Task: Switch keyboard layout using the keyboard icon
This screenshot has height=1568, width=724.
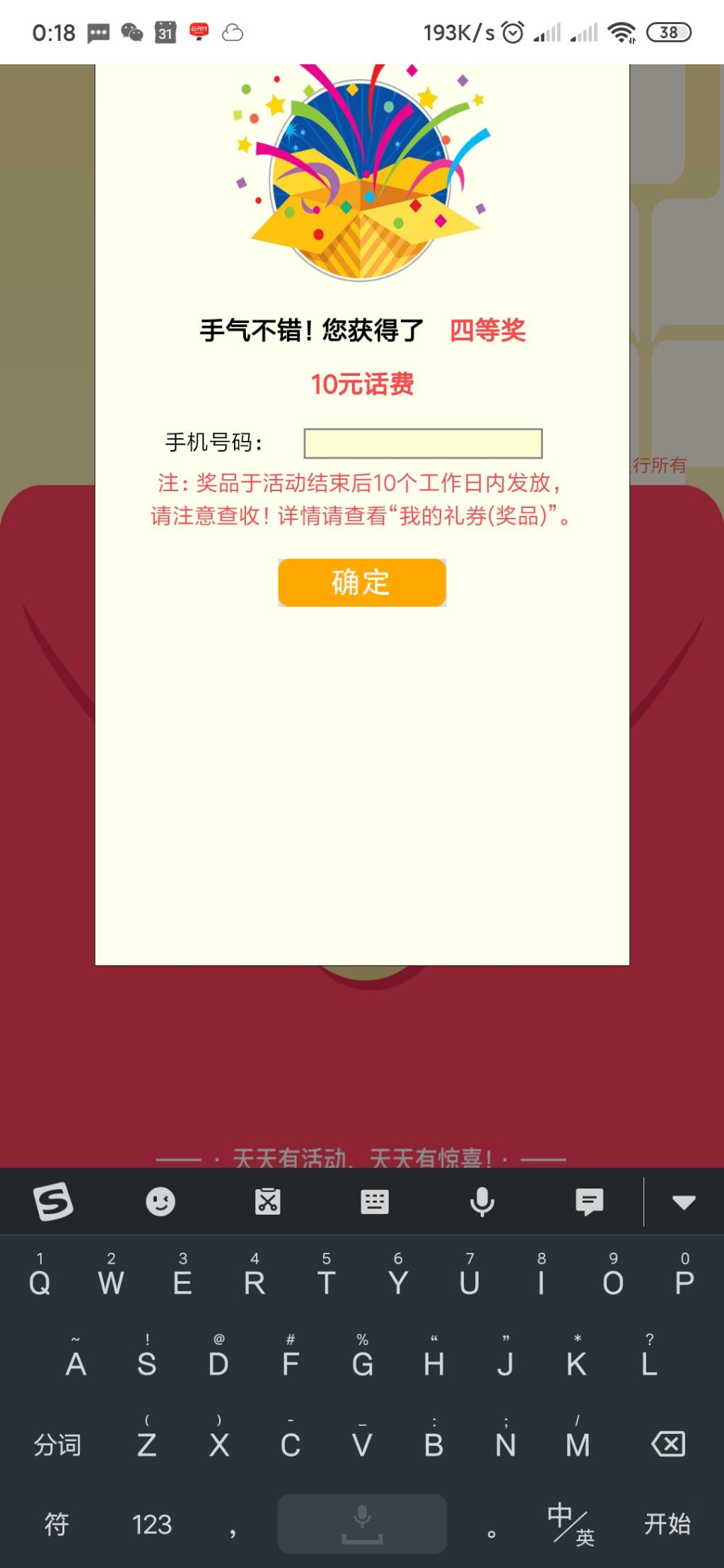Action: pos(375,1201)
